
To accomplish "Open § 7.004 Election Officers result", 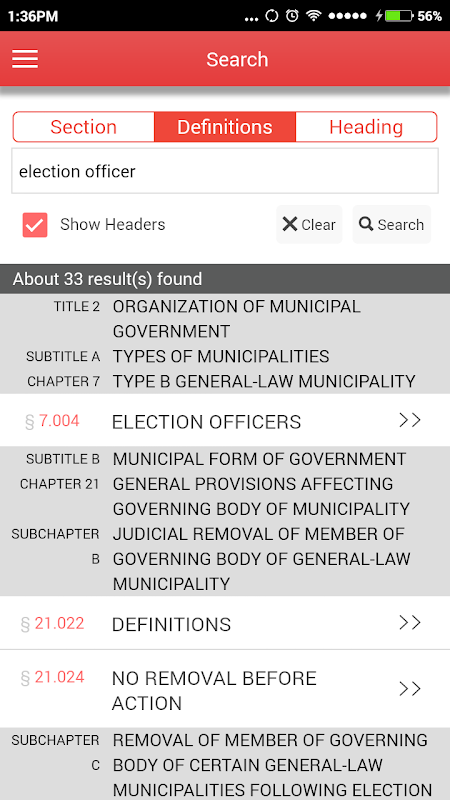I will [225, 420].
